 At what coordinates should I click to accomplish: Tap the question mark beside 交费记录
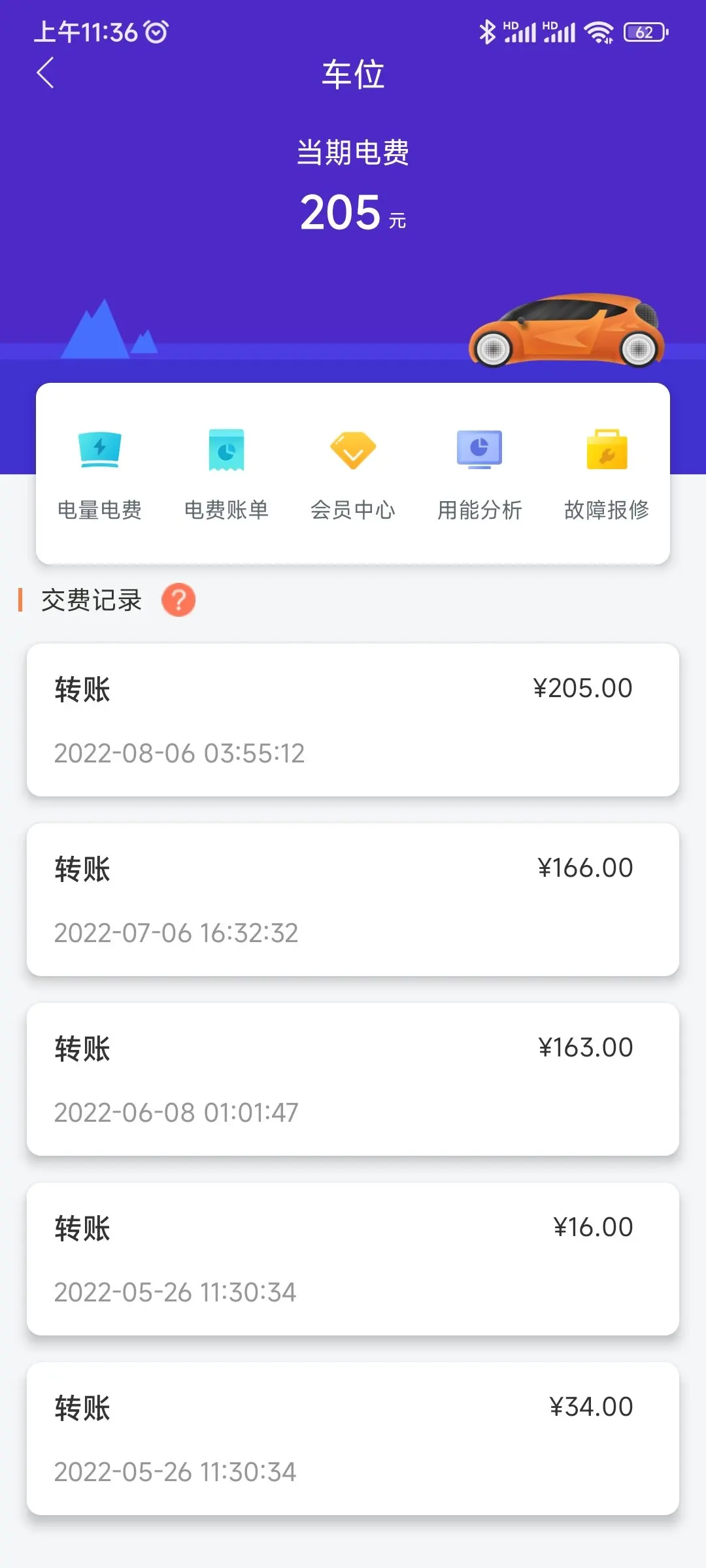click(x=178, y=600)
